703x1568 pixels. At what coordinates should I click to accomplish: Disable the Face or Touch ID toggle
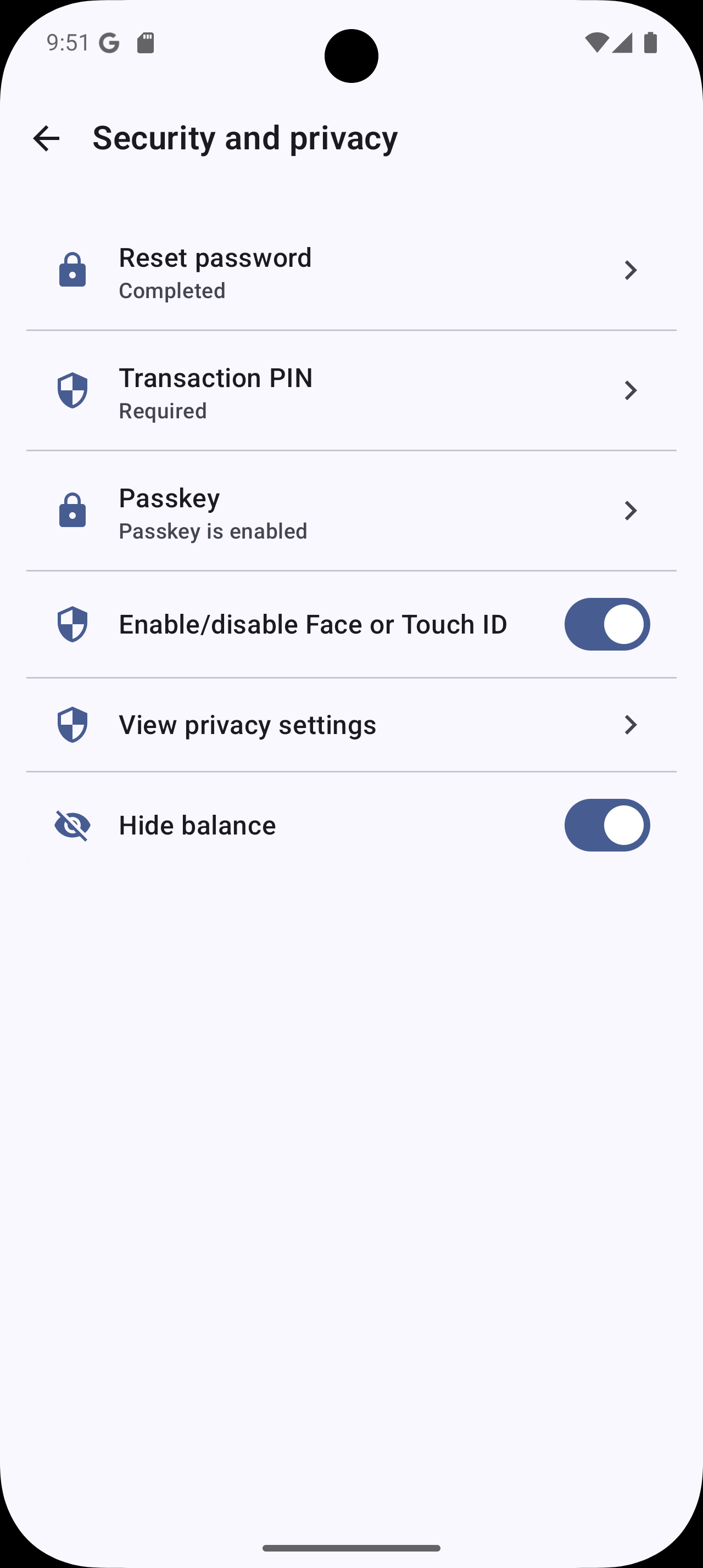click(x=606, y=624)
